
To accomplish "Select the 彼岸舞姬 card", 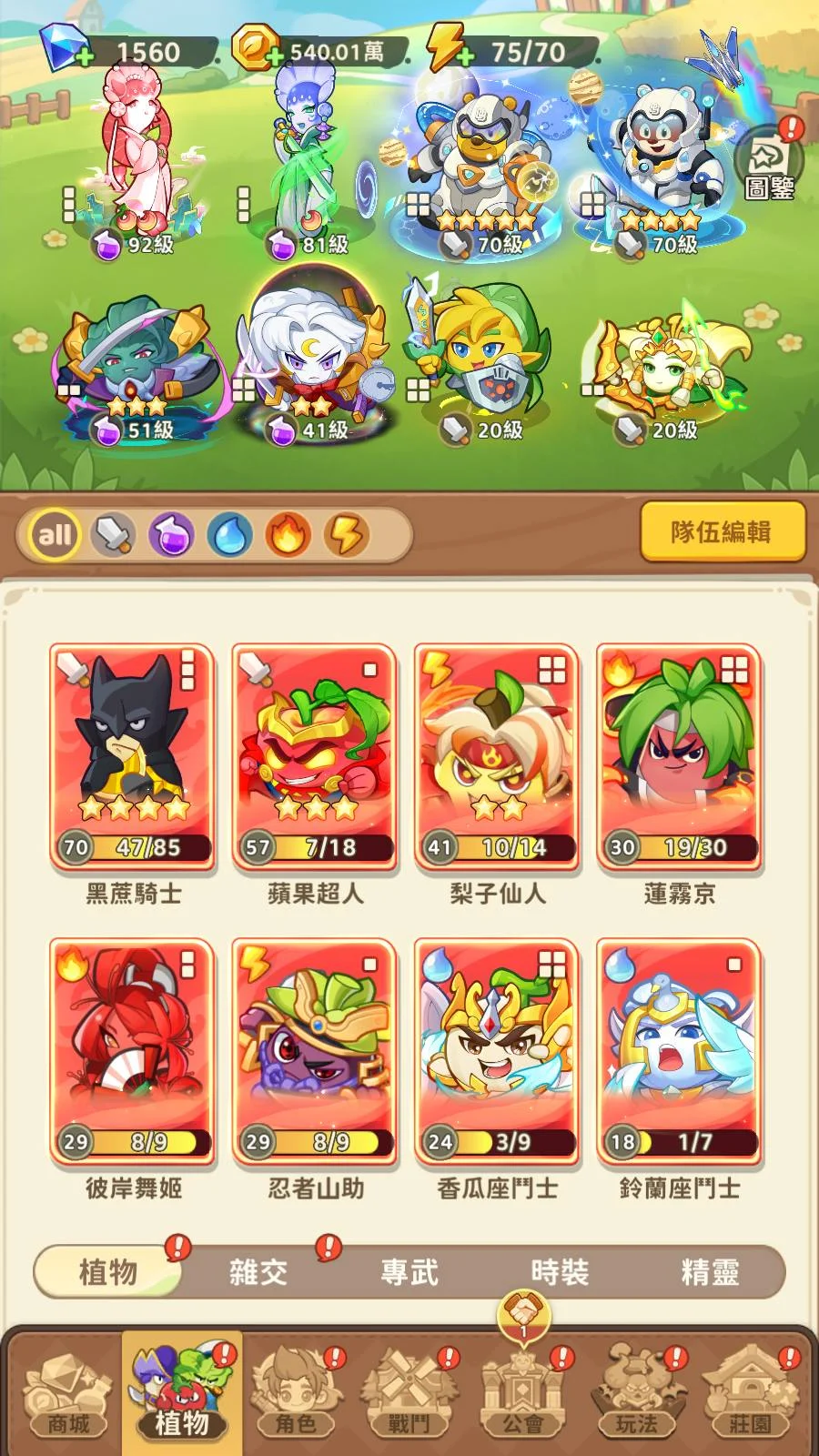I will (133, 1052).
